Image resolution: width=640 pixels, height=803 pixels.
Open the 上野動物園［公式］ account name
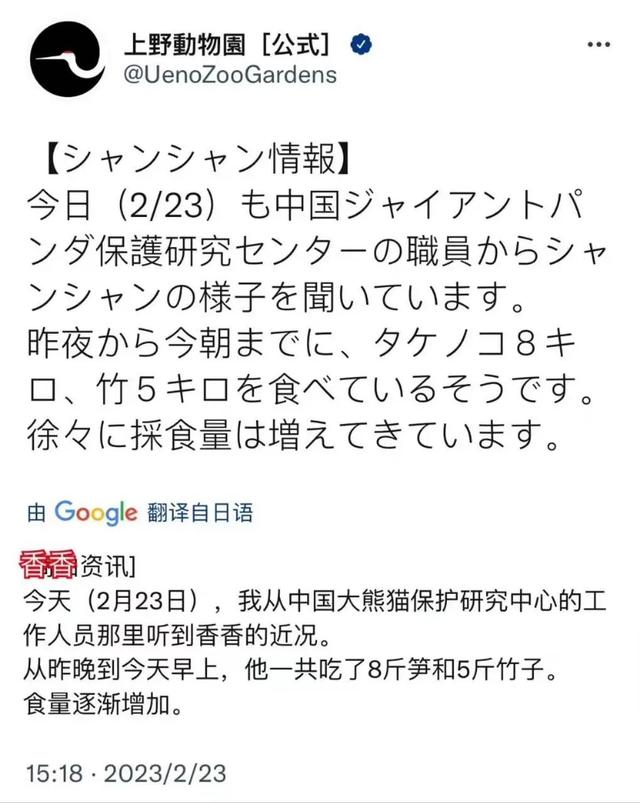[226, 44]
